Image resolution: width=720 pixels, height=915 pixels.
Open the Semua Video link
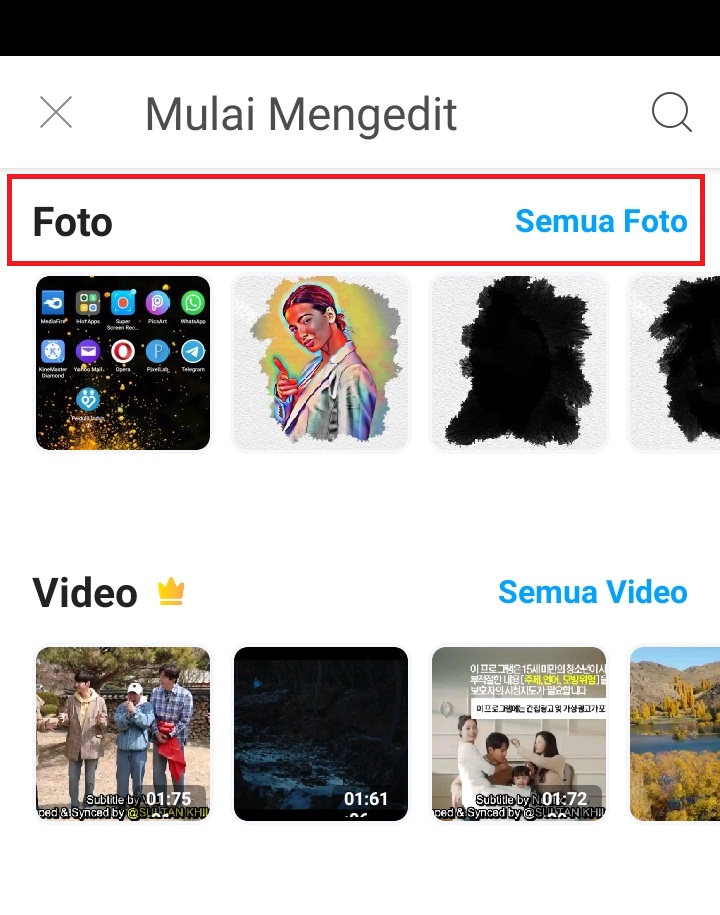click(x=593, y=592)
